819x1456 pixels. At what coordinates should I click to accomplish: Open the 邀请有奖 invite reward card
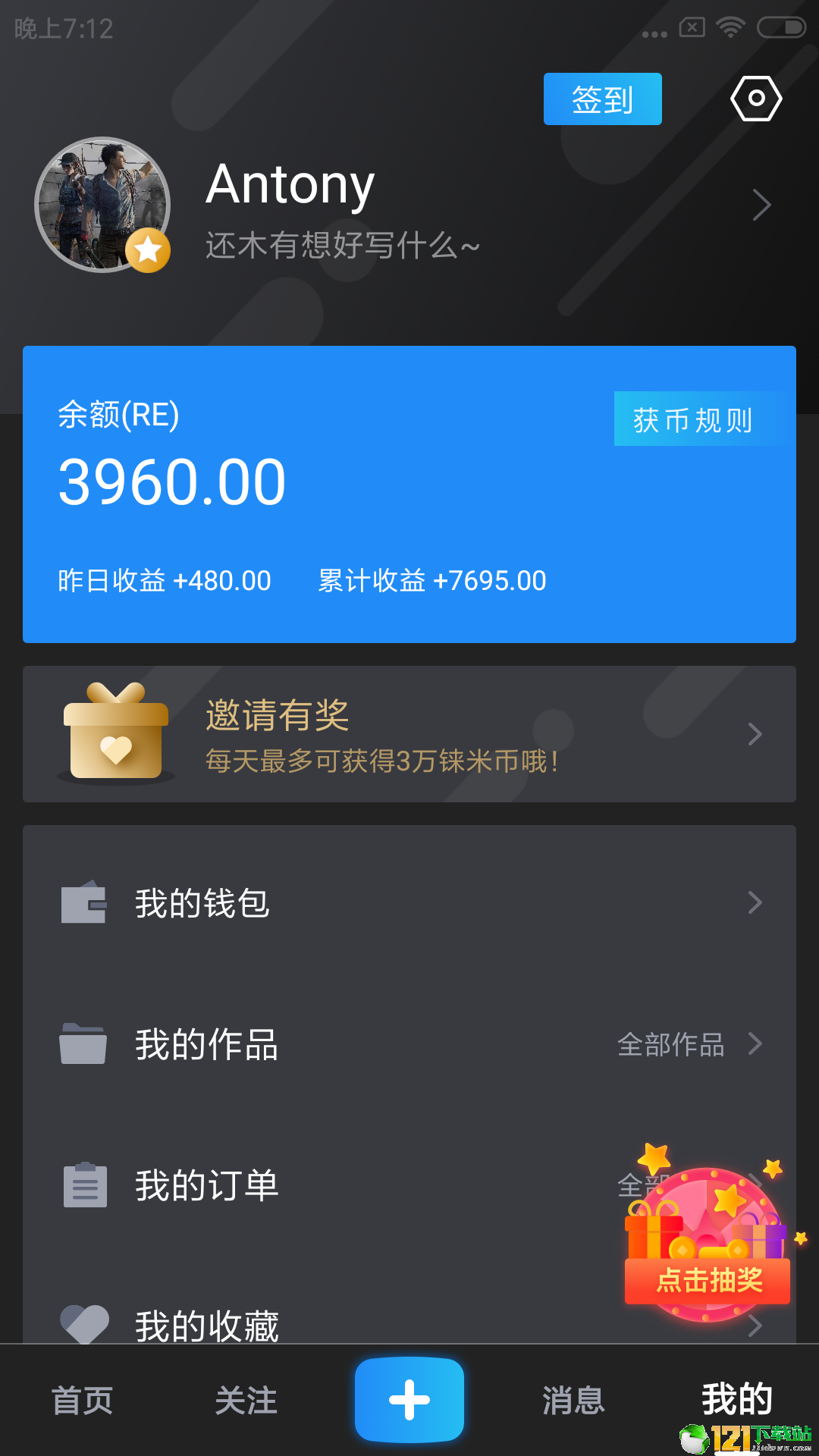click(x=409, y=734)
